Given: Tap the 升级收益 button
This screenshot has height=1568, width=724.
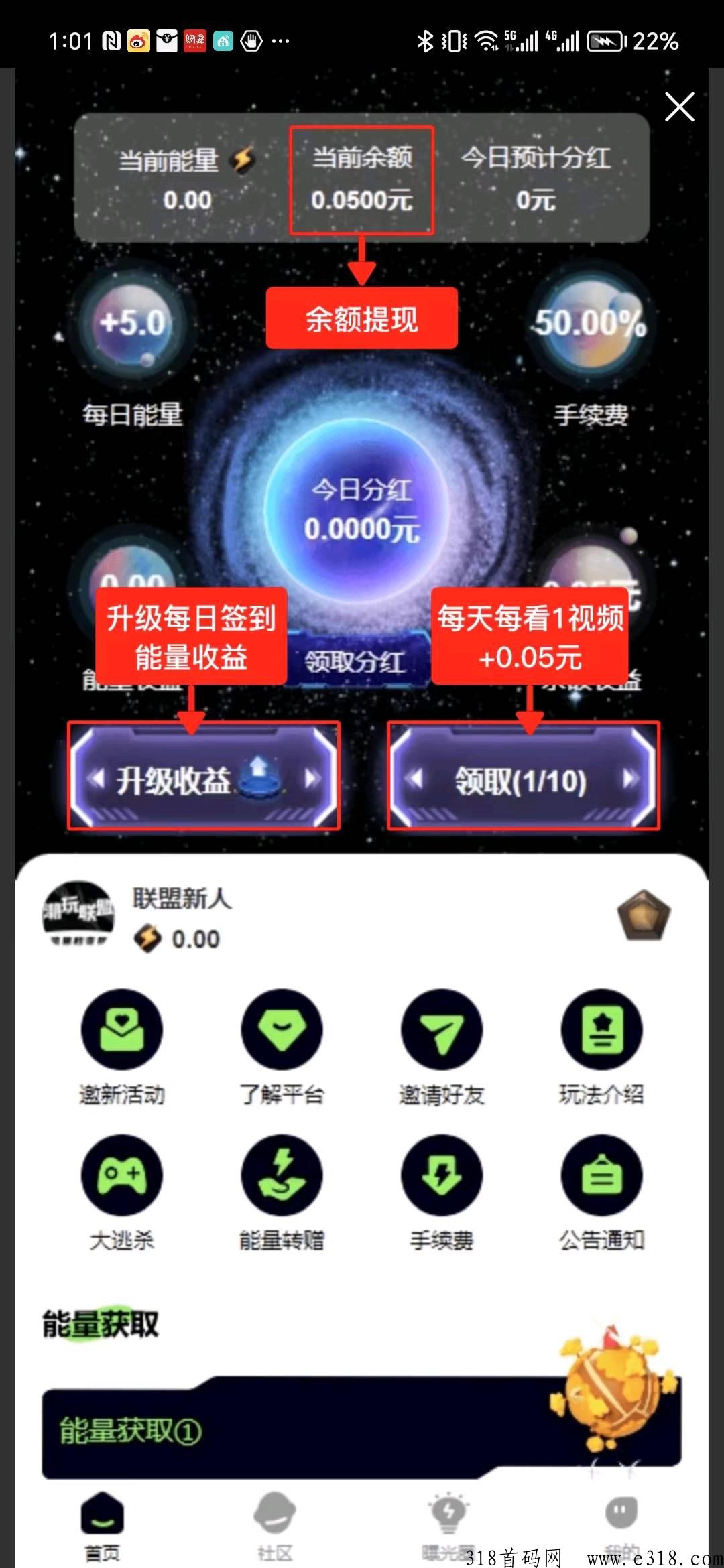Looking at the screenshot, I should pyautogui.click(x=204, y=777).
